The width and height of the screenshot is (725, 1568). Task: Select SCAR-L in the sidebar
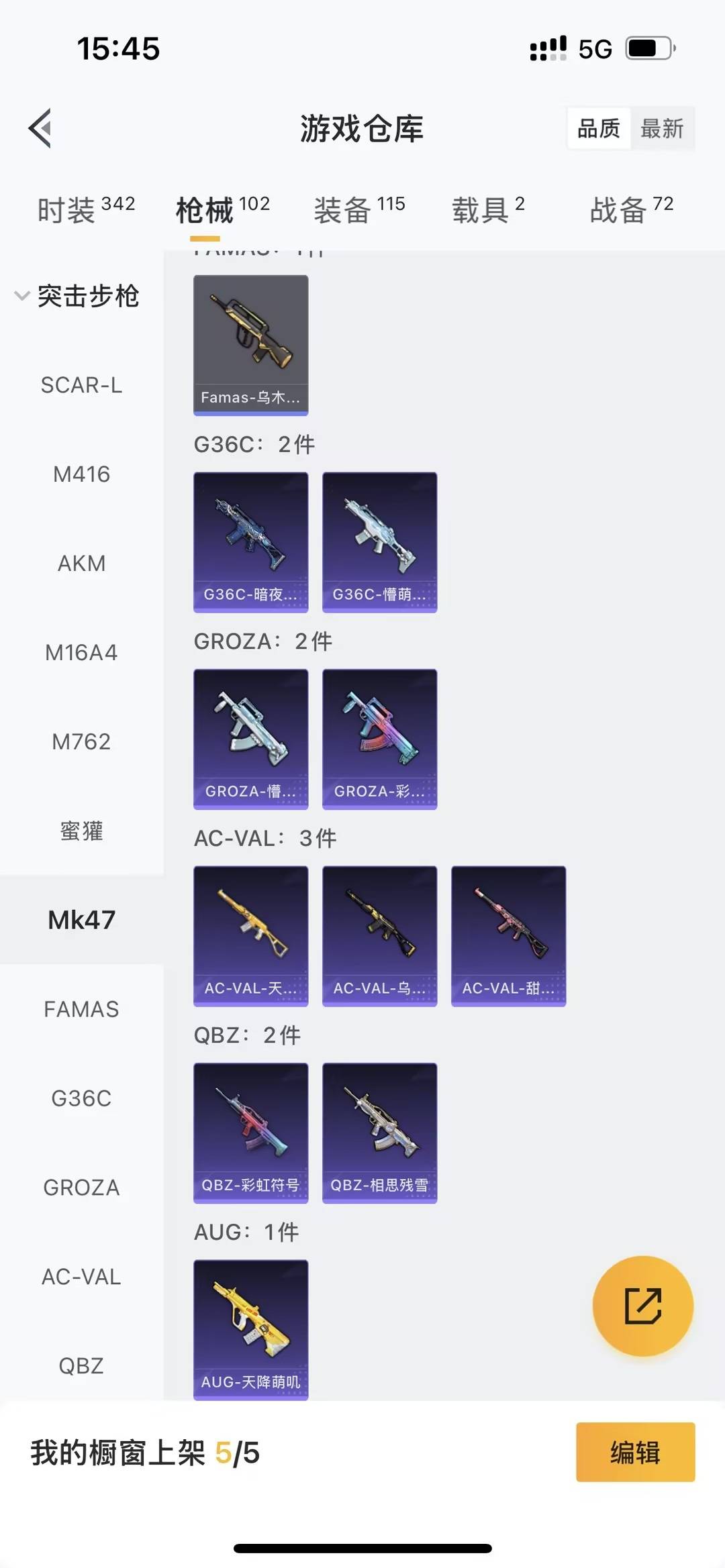[x=81, y=385]
